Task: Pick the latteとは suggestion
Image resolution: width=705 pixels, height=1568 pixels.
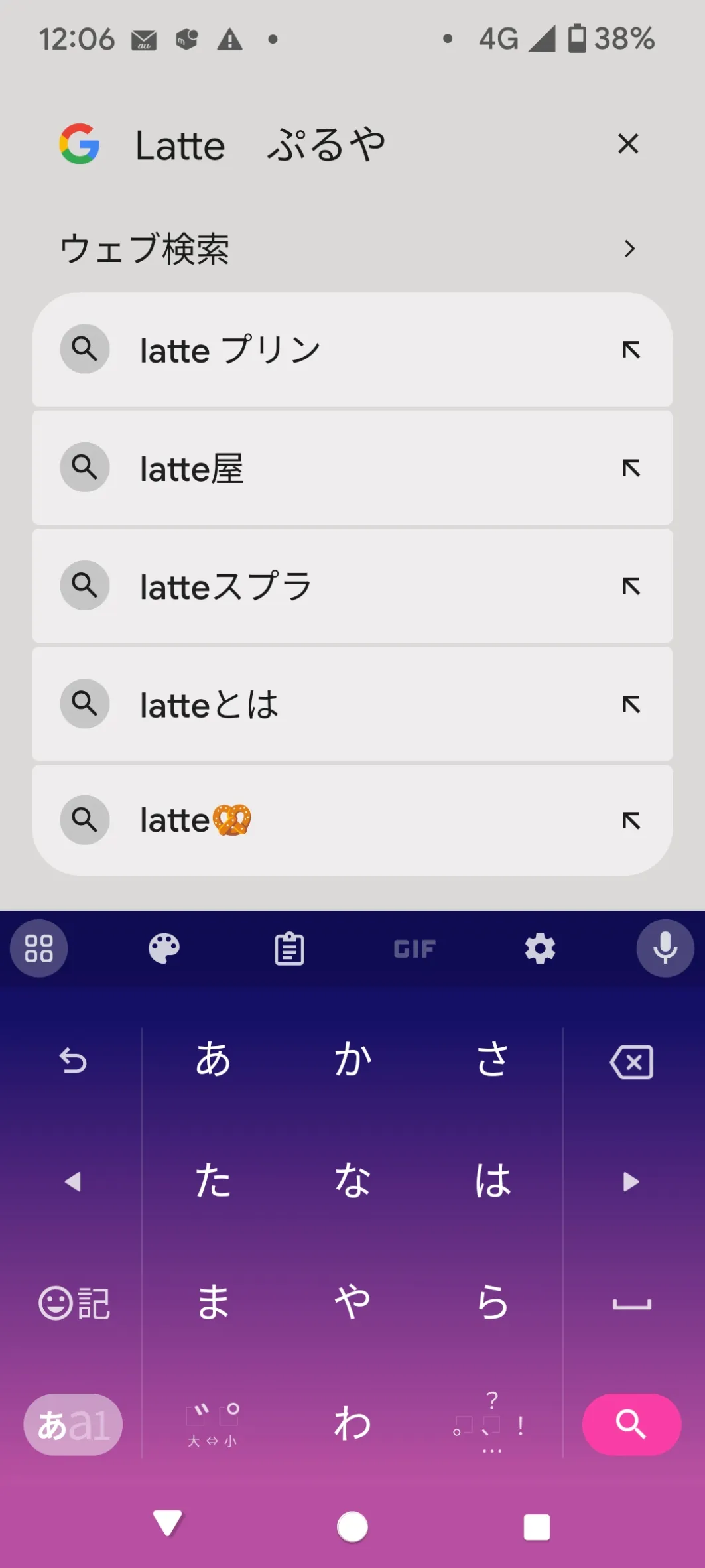Action: (x=332, y=704)
